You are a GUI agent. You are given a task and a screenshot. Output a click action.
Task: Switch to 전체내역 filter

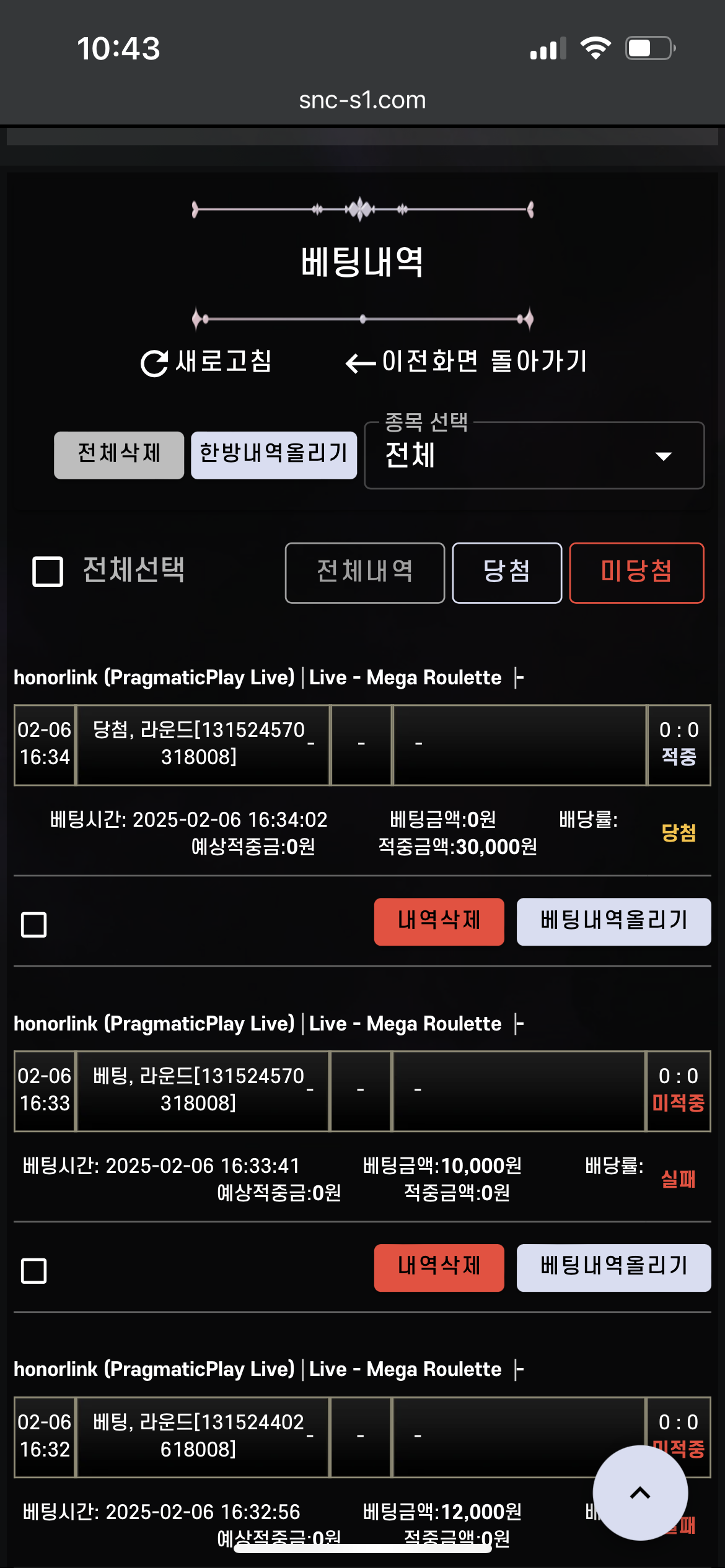click(x=365, y=573)
